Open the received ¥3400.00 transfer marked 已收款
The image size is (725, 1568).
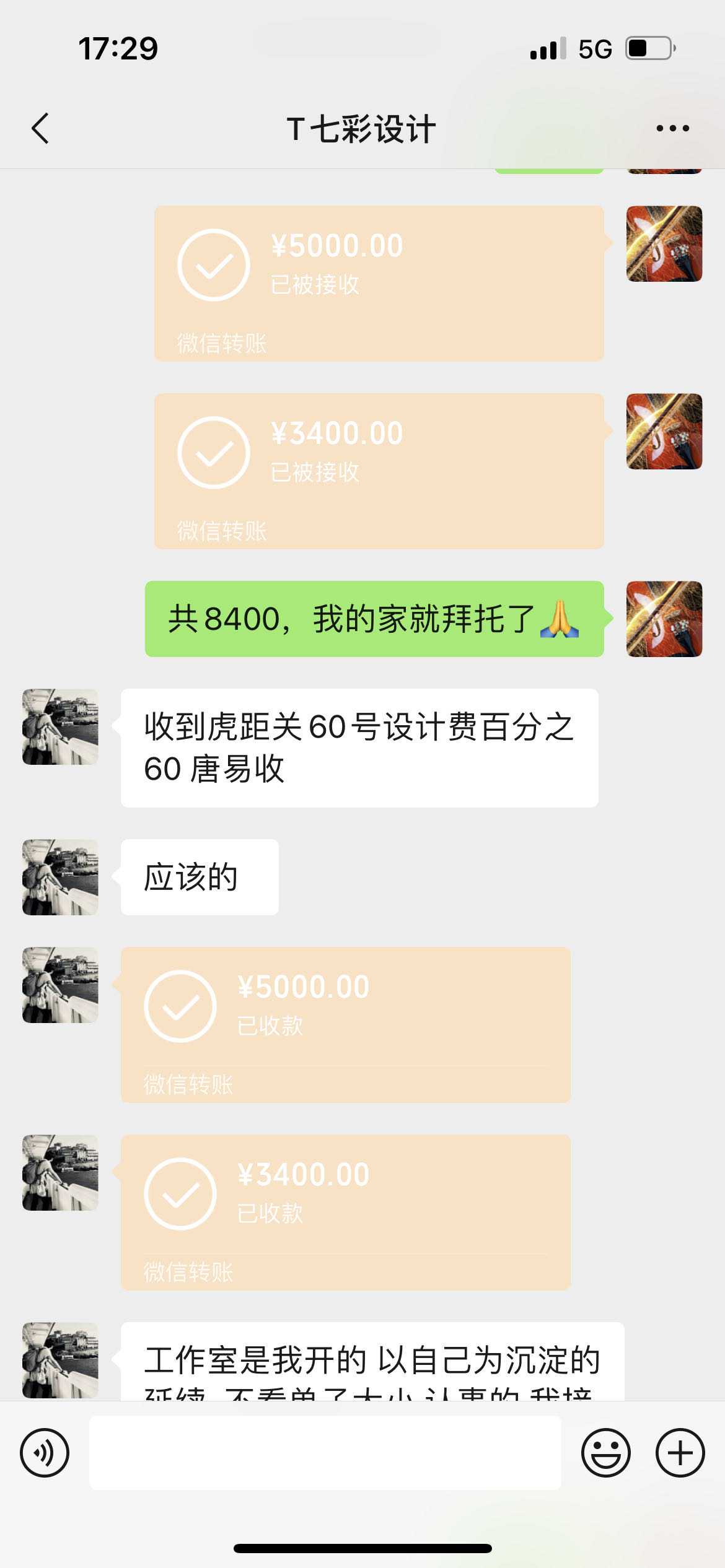pos(345,1212)
